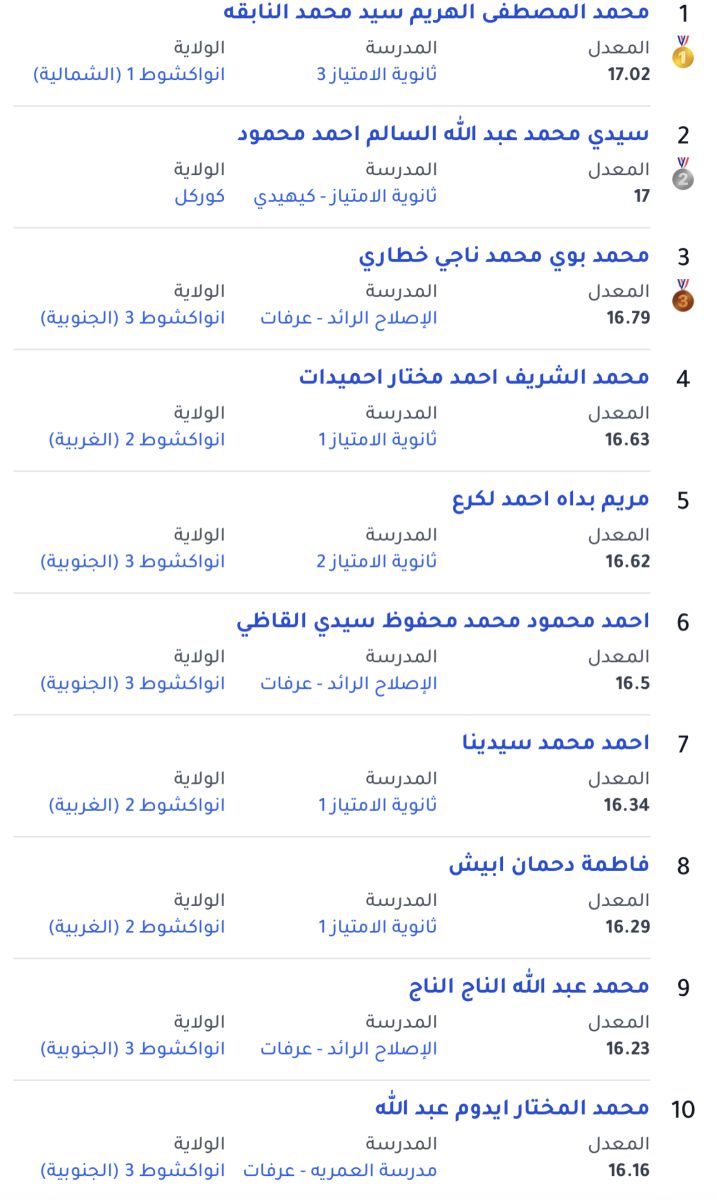
Task: View details for فاطمة دحمان ابيش
Action: point(549,865)
